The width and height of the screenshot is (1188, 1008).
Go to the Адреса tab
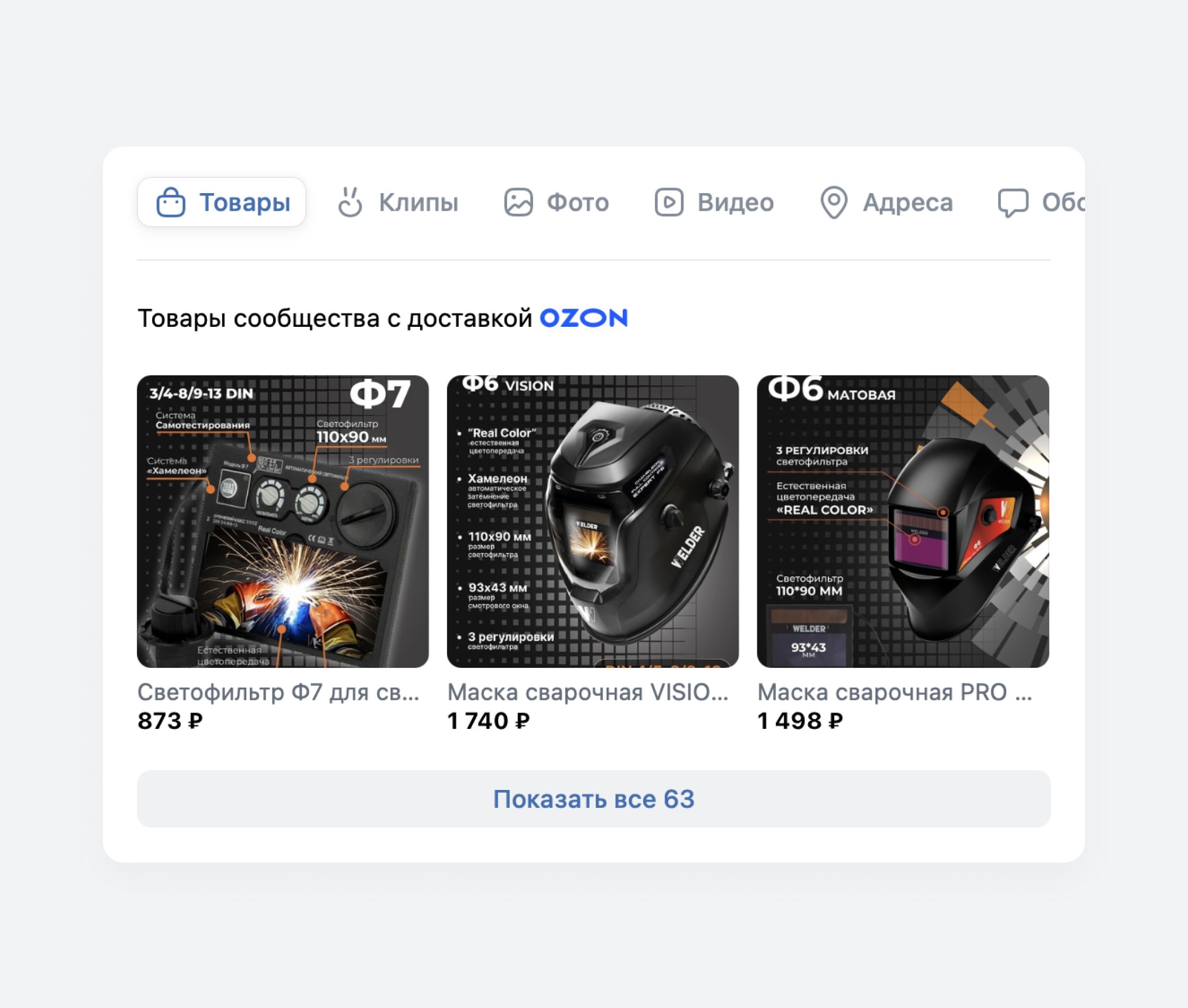coord(886,202)
